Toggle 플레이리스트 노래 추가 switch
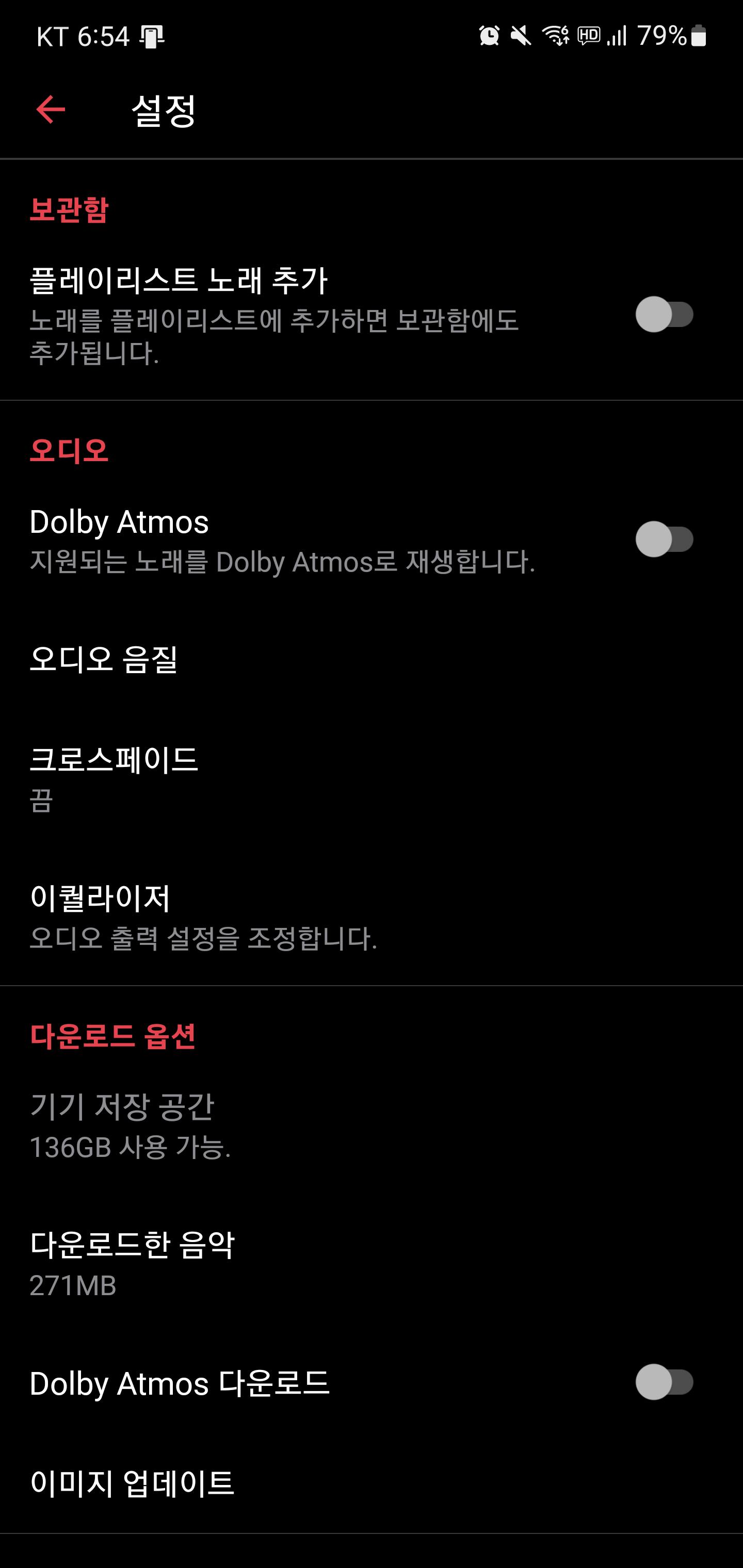The image size is (743, 1568). [665, 315]
